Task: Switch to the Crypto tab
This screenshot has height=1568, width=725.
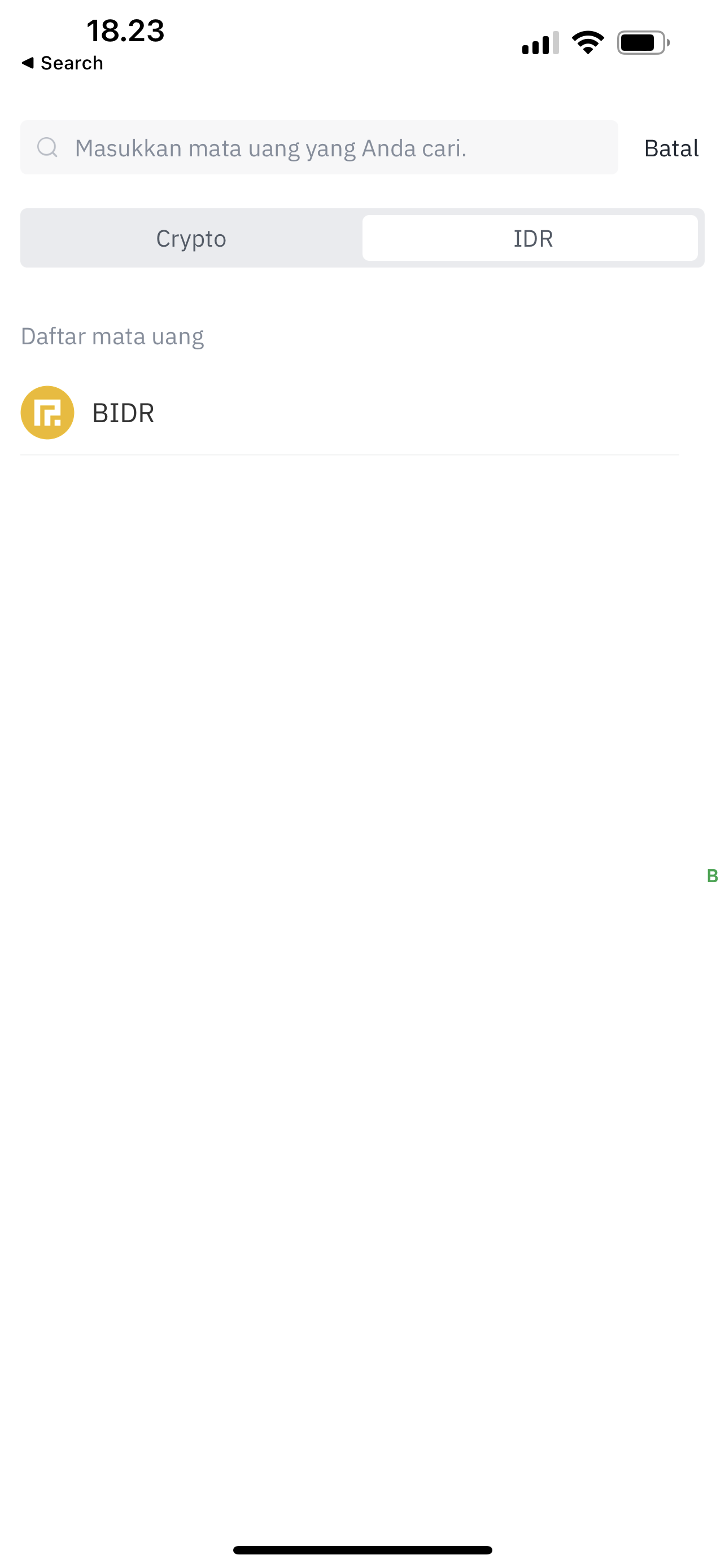Action: click(x=191, y=238)
